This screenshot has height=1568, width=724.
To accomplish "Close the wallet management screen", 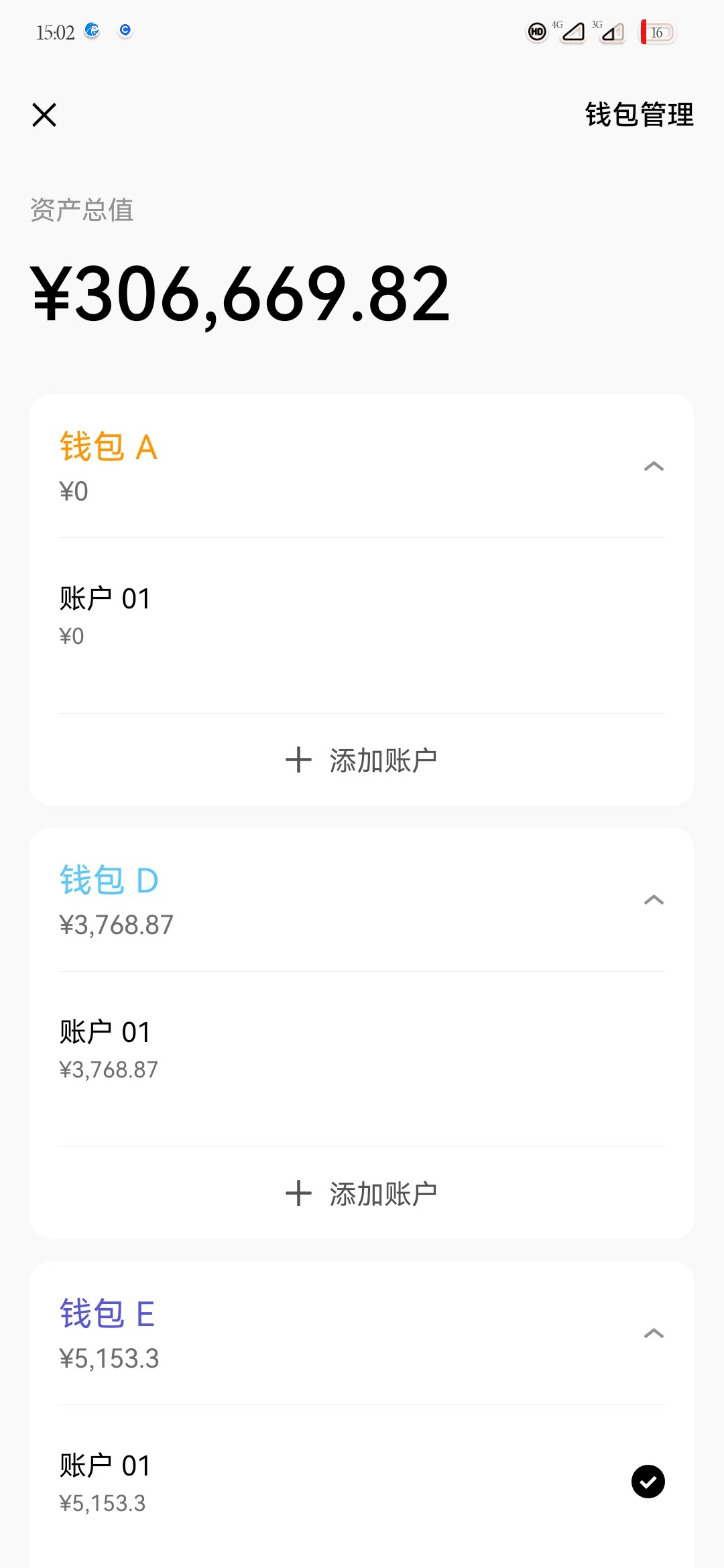I will (x=44, y=115).
